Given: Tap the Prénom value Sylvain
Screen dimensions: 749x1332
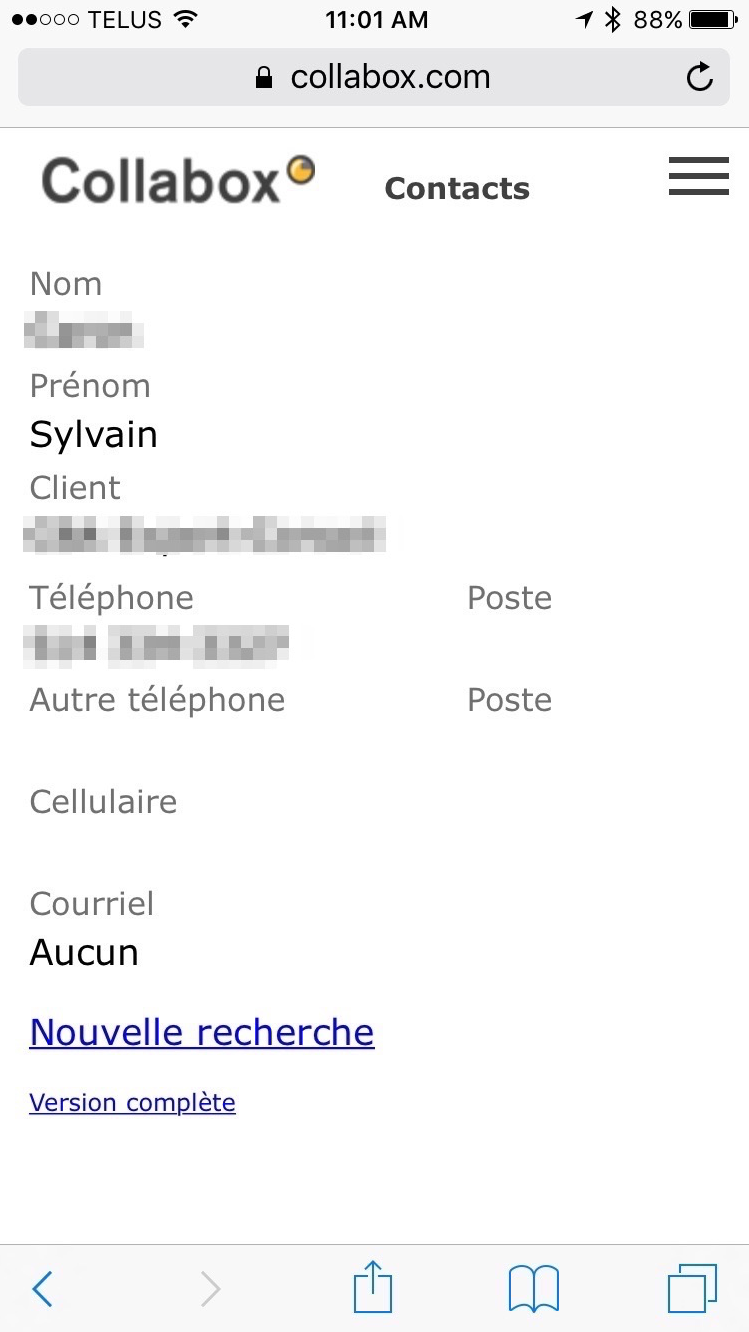Looking at the screenshot, I should click(93, 434).
